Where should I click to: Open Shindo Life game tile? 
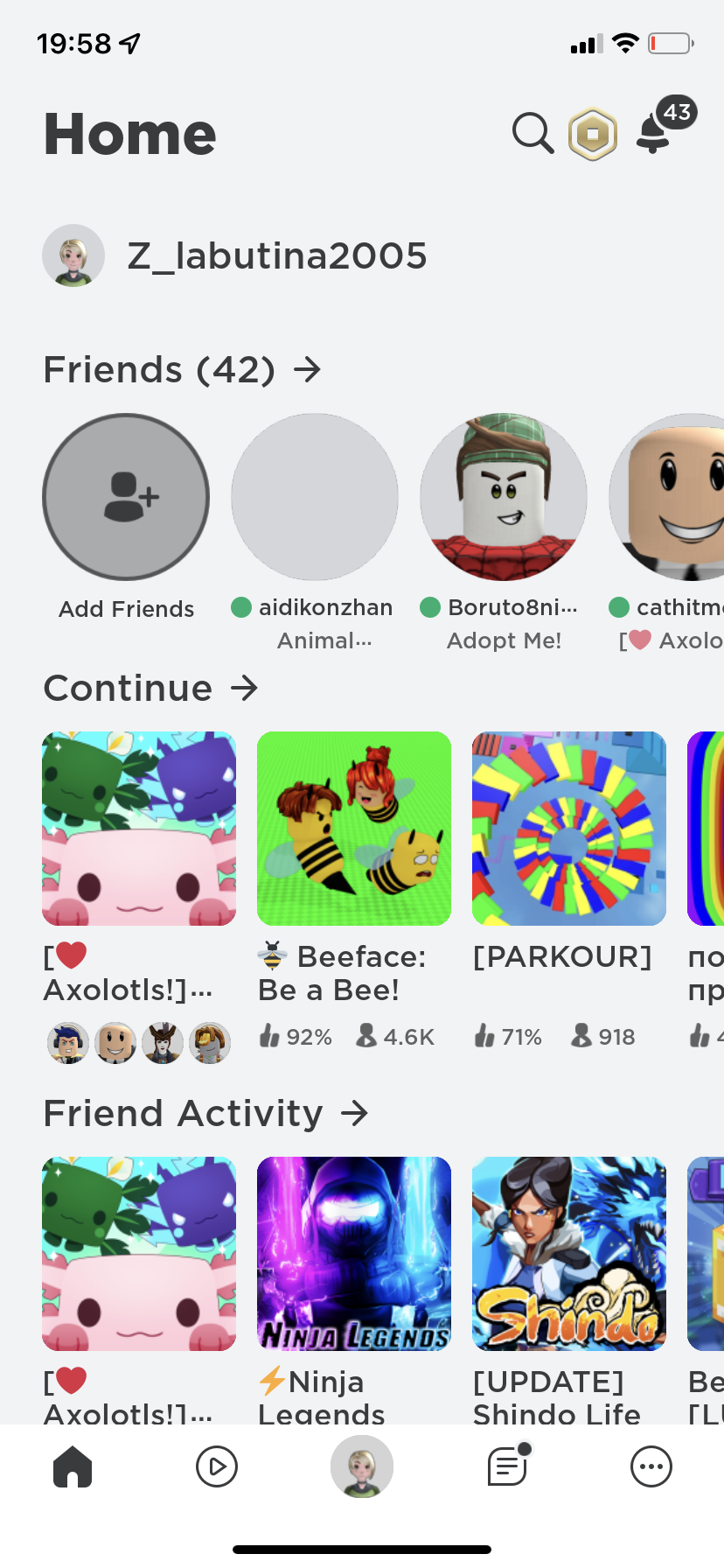569,1254
